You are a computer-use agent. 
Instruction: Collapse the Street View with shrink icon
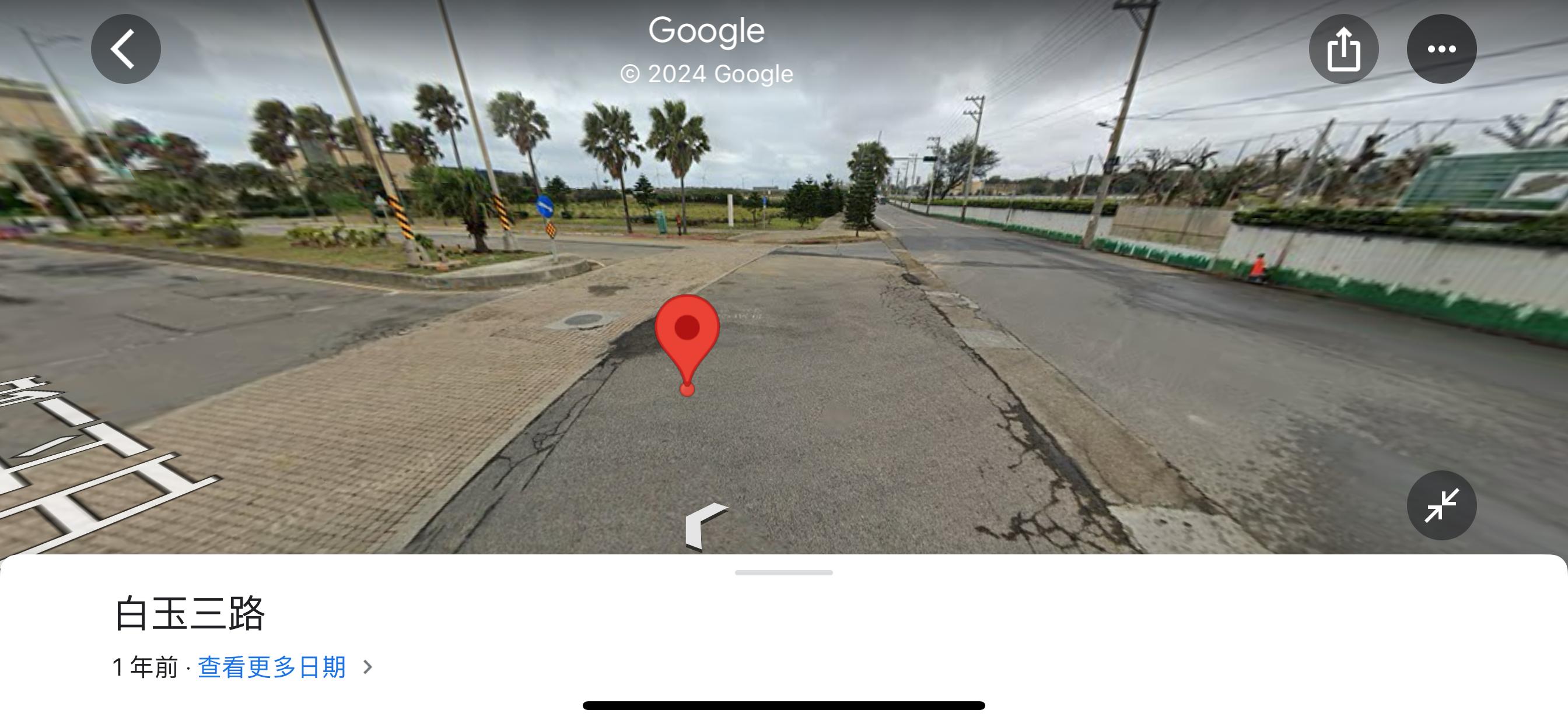(x=1441, y=505)
